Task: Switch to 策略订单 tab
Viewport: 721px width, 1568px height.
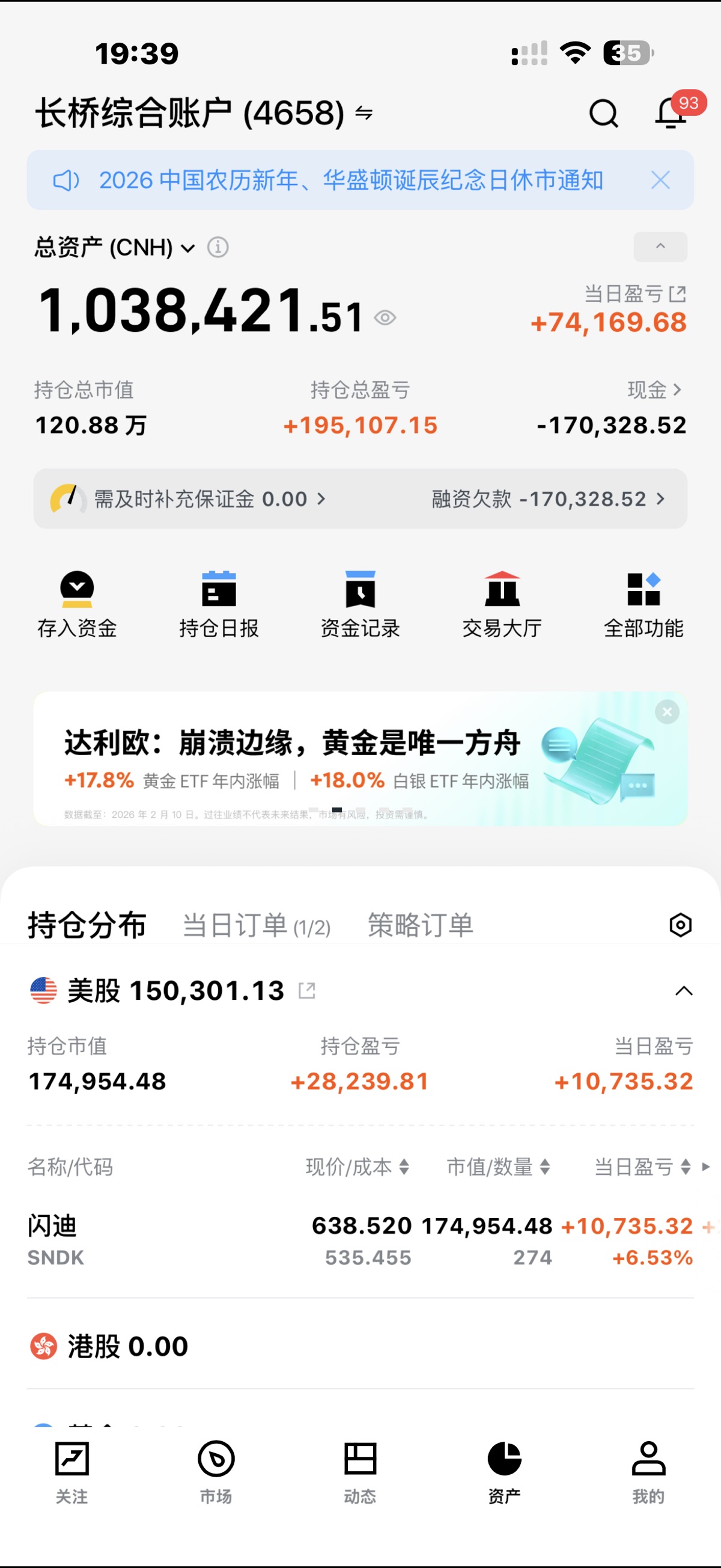Action: [421, 926]
